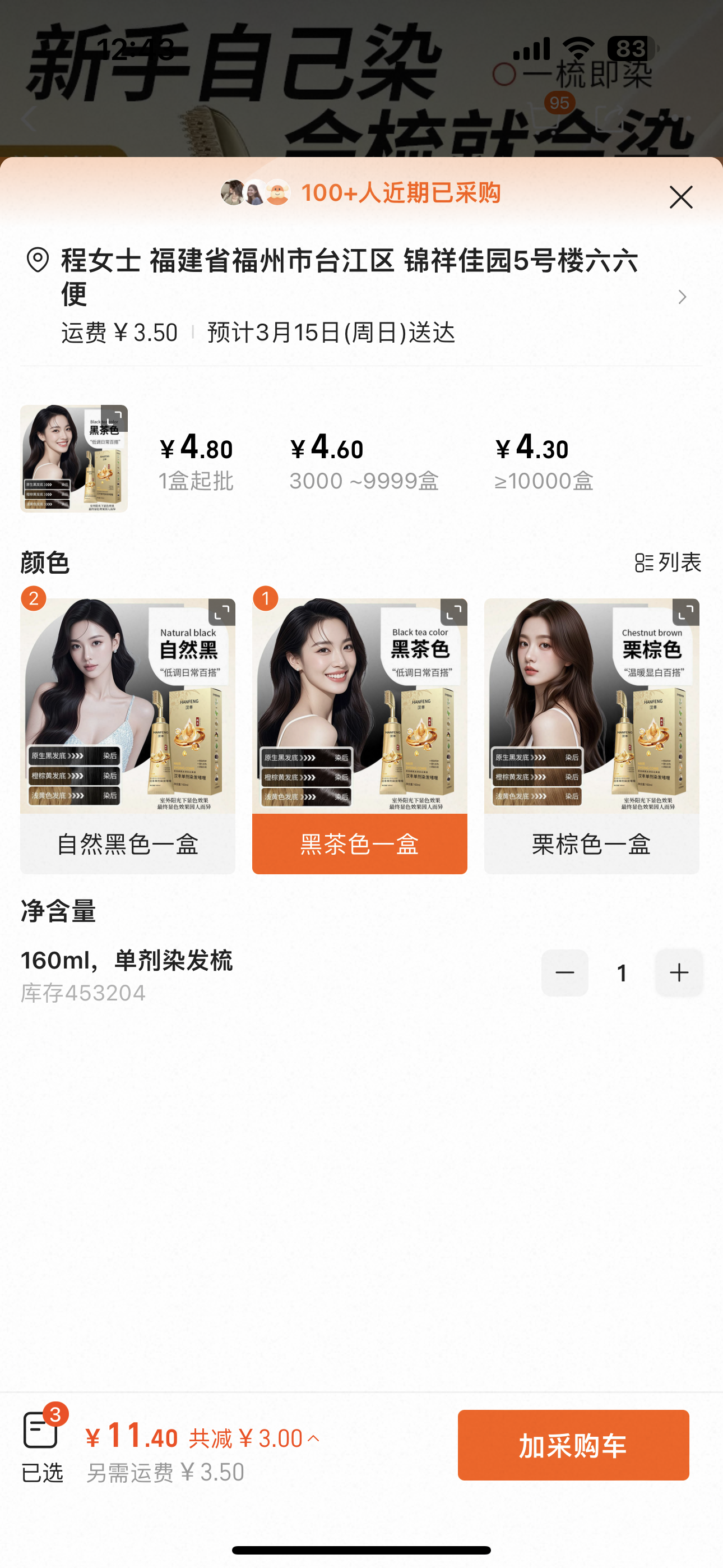The height and width of the screenshot is (1568, 723).
Task: View the 已选 selected items list
Action: [x=41, y=1444]
